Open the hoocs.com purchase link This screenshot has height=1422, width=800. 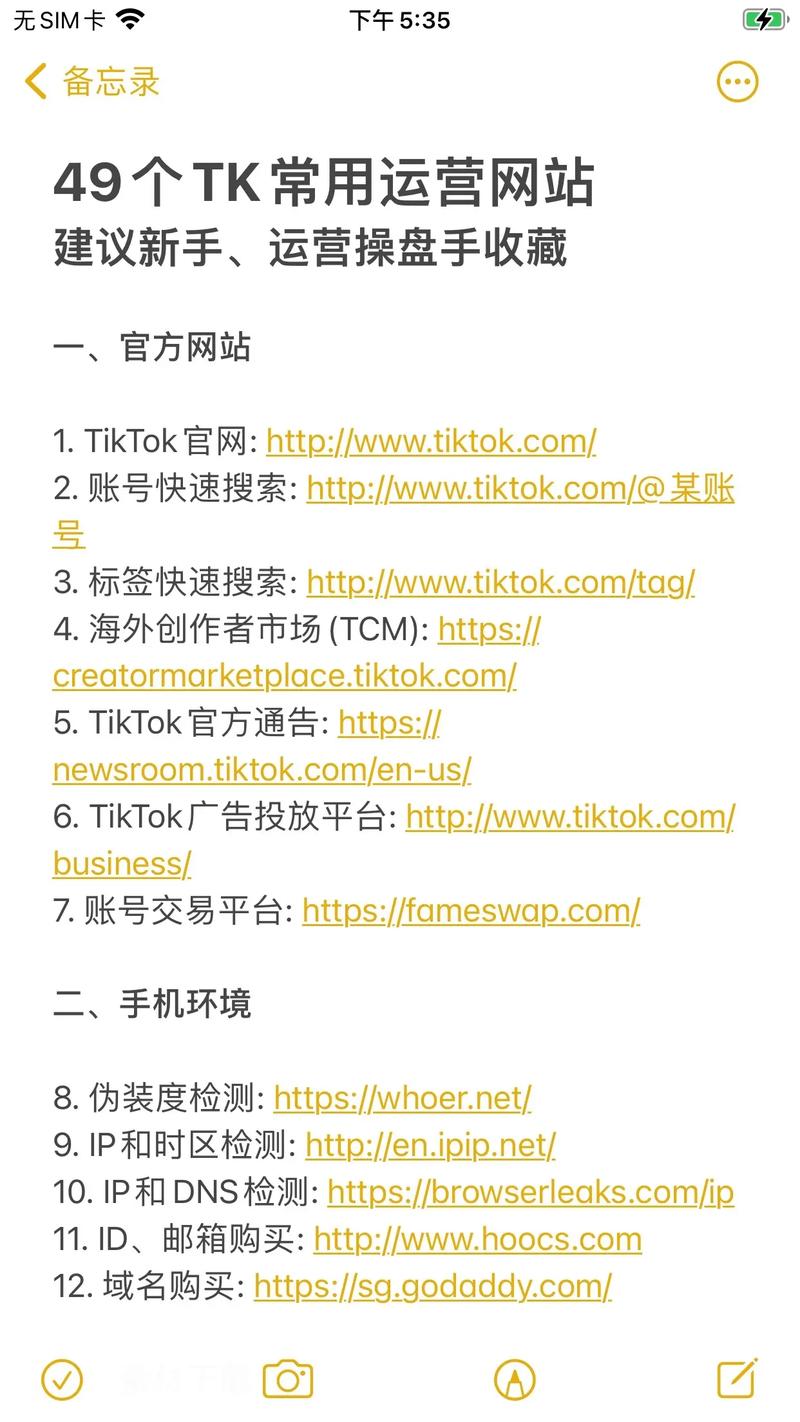(x=477, y=1239)
